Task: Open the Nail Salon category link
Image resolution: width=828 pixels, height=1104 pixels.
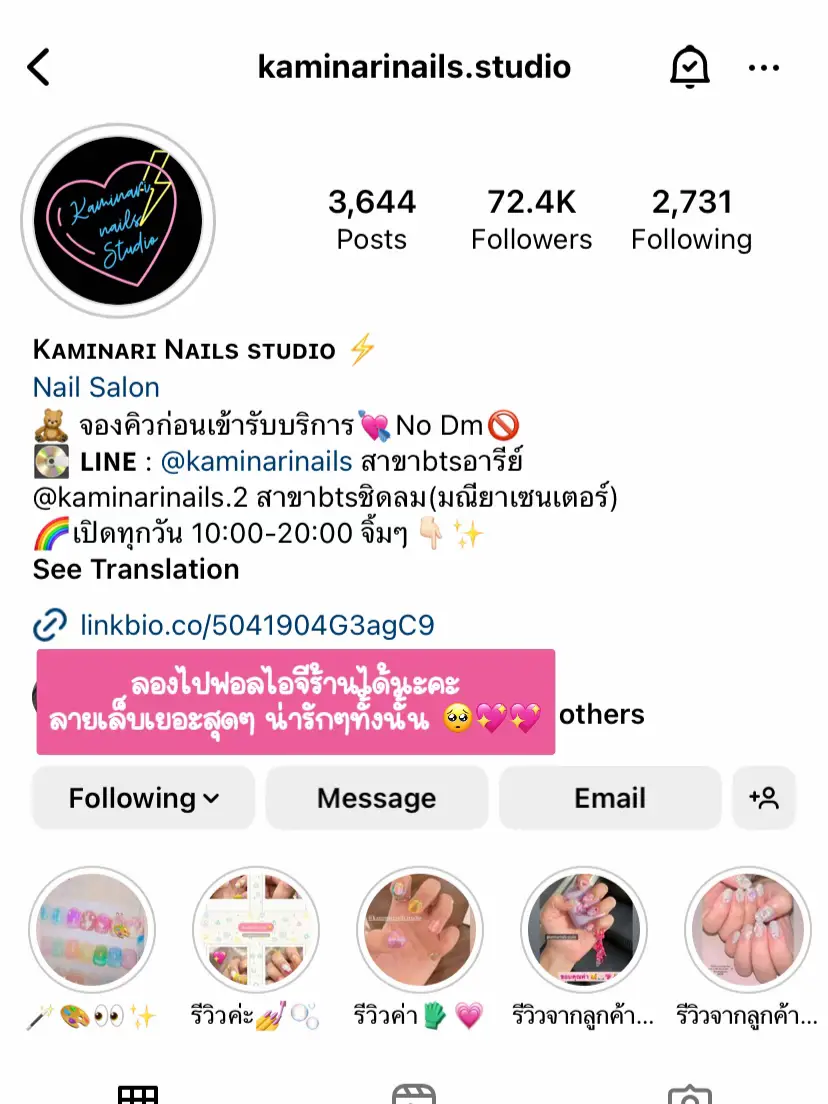Action: [x=95, y=387]
